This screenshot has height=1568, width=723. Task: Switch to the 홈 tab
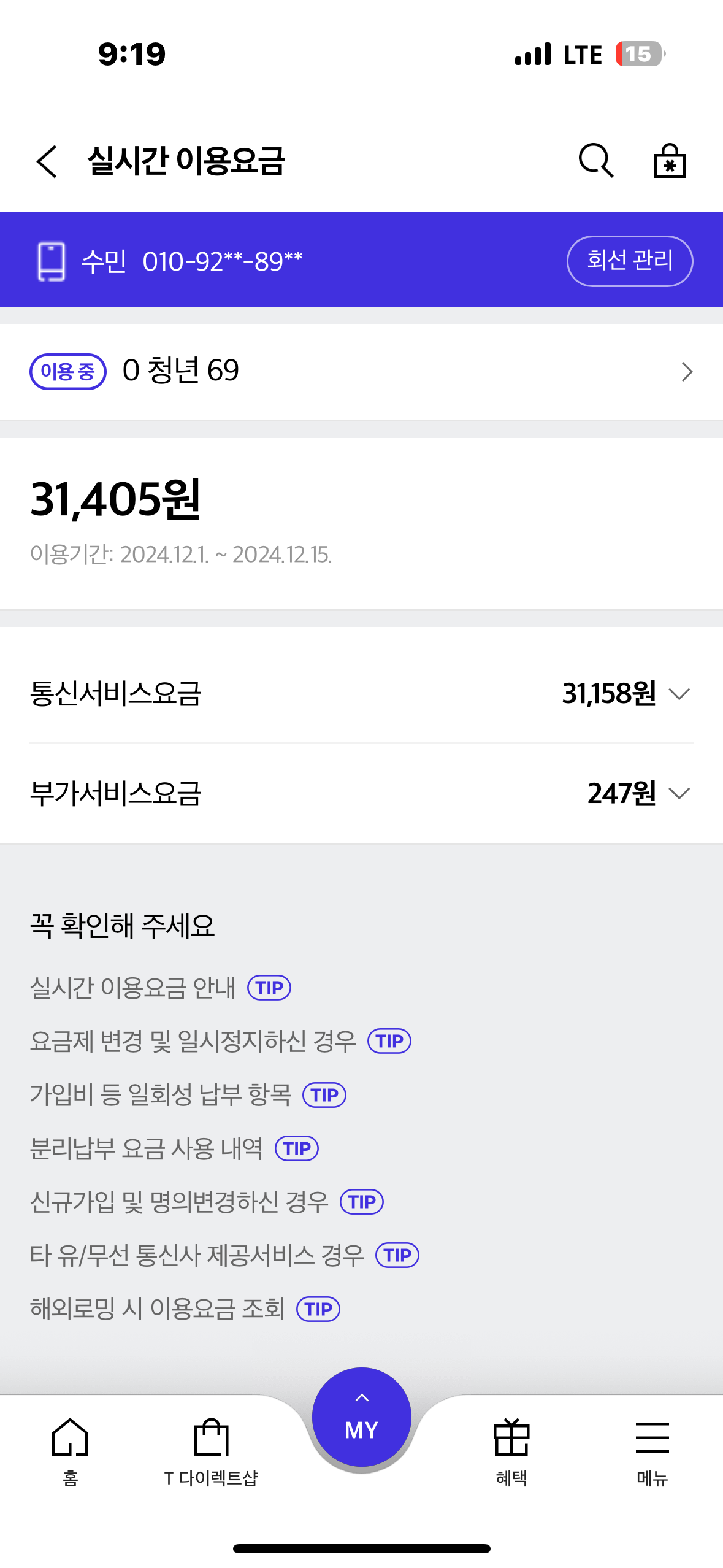71,1451
